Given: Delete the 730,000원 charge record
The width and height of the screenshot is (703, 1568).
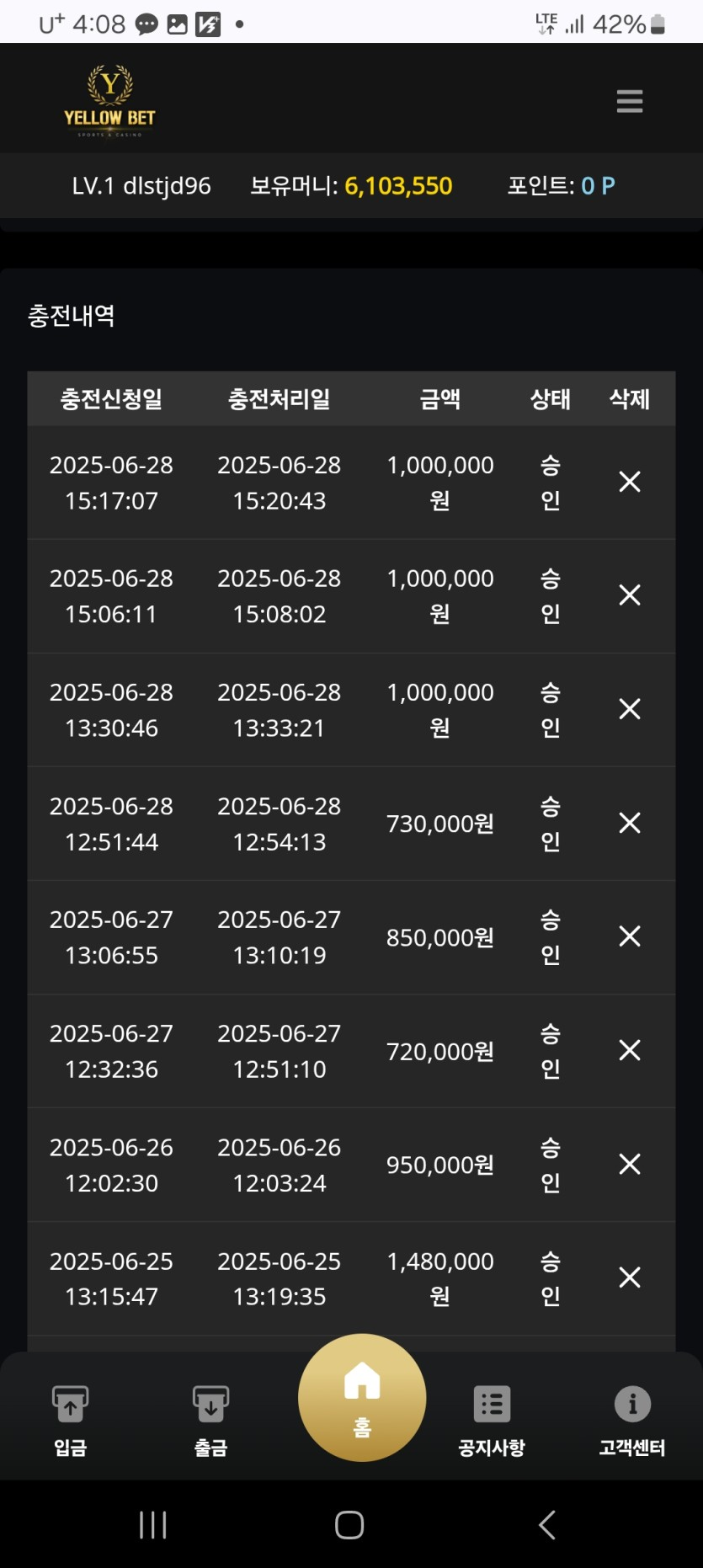Looking at the screenshot, I should (629, 823).
